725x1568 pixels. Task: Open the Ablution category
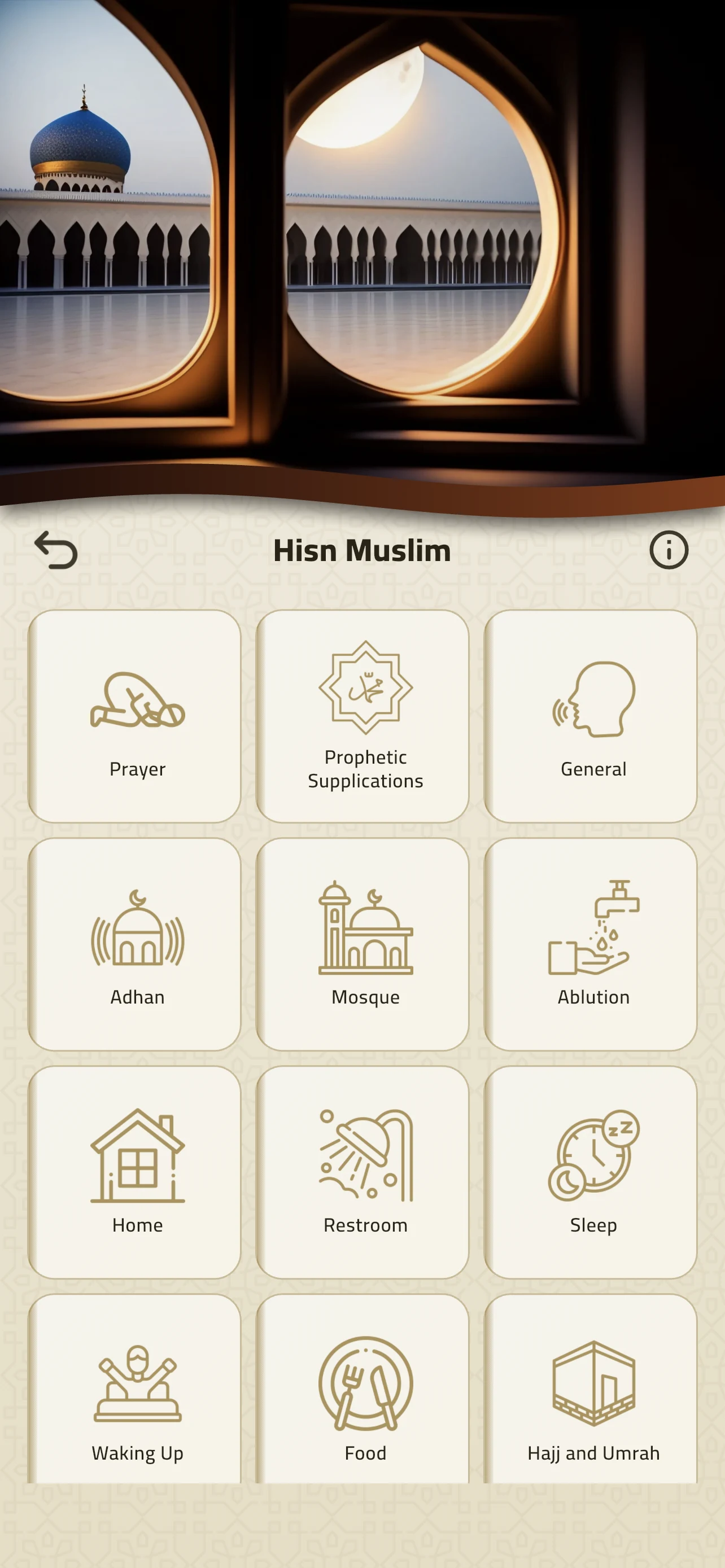pos(591,944)
